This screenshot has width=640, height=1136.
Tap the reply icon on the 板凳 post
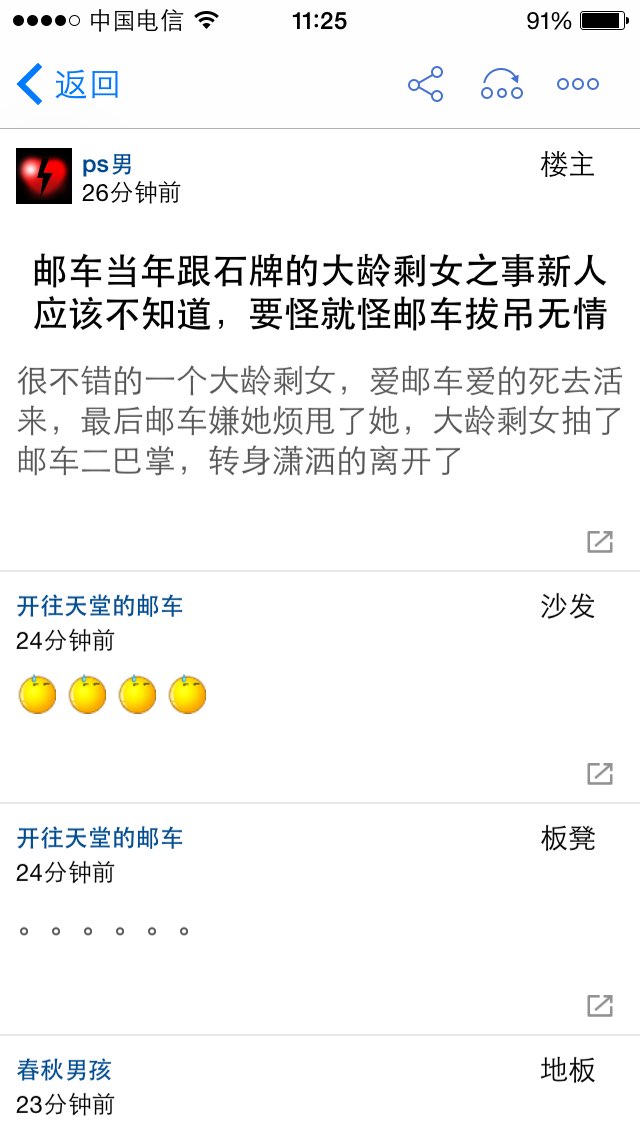click(600, 1006)
